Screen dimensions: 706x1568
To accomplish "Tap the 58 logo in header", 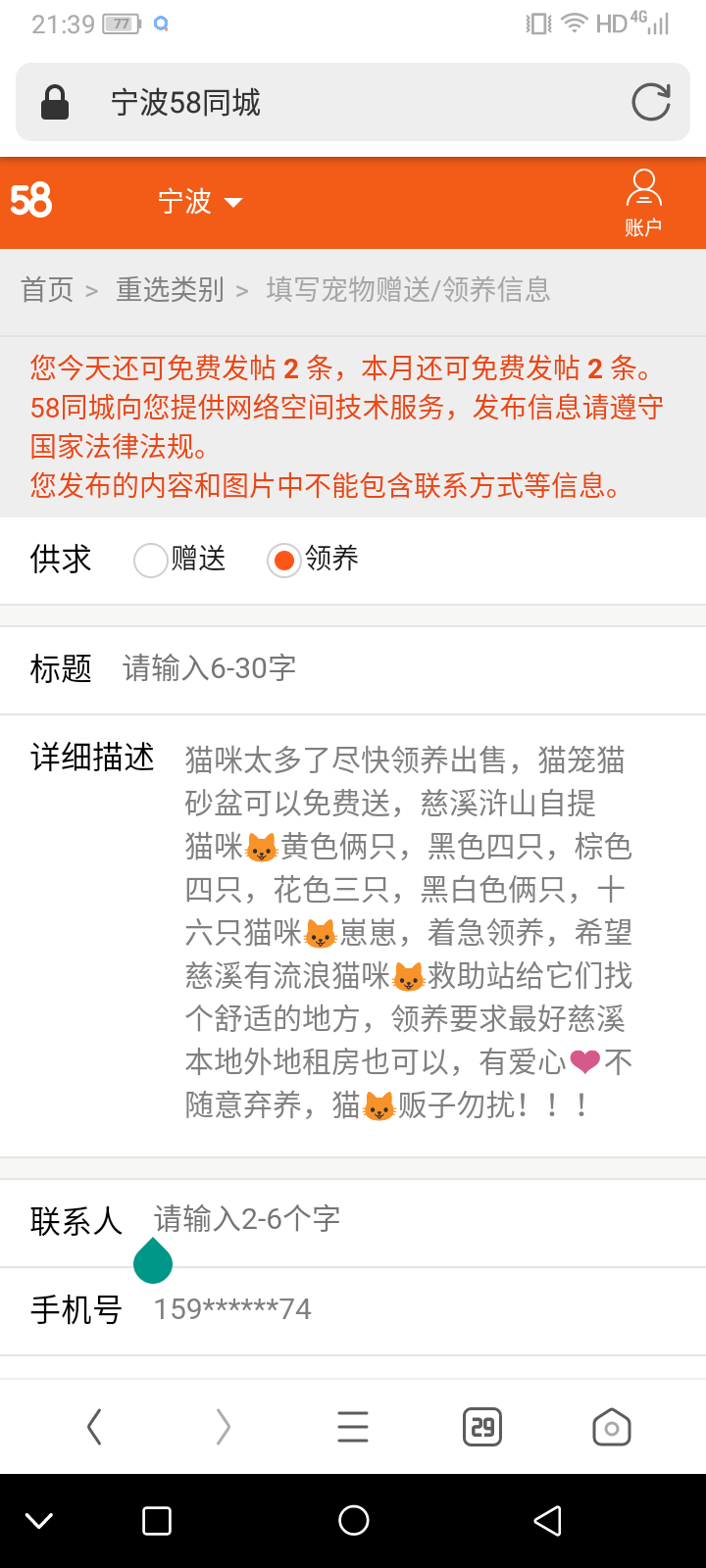I will click(31, 201).
